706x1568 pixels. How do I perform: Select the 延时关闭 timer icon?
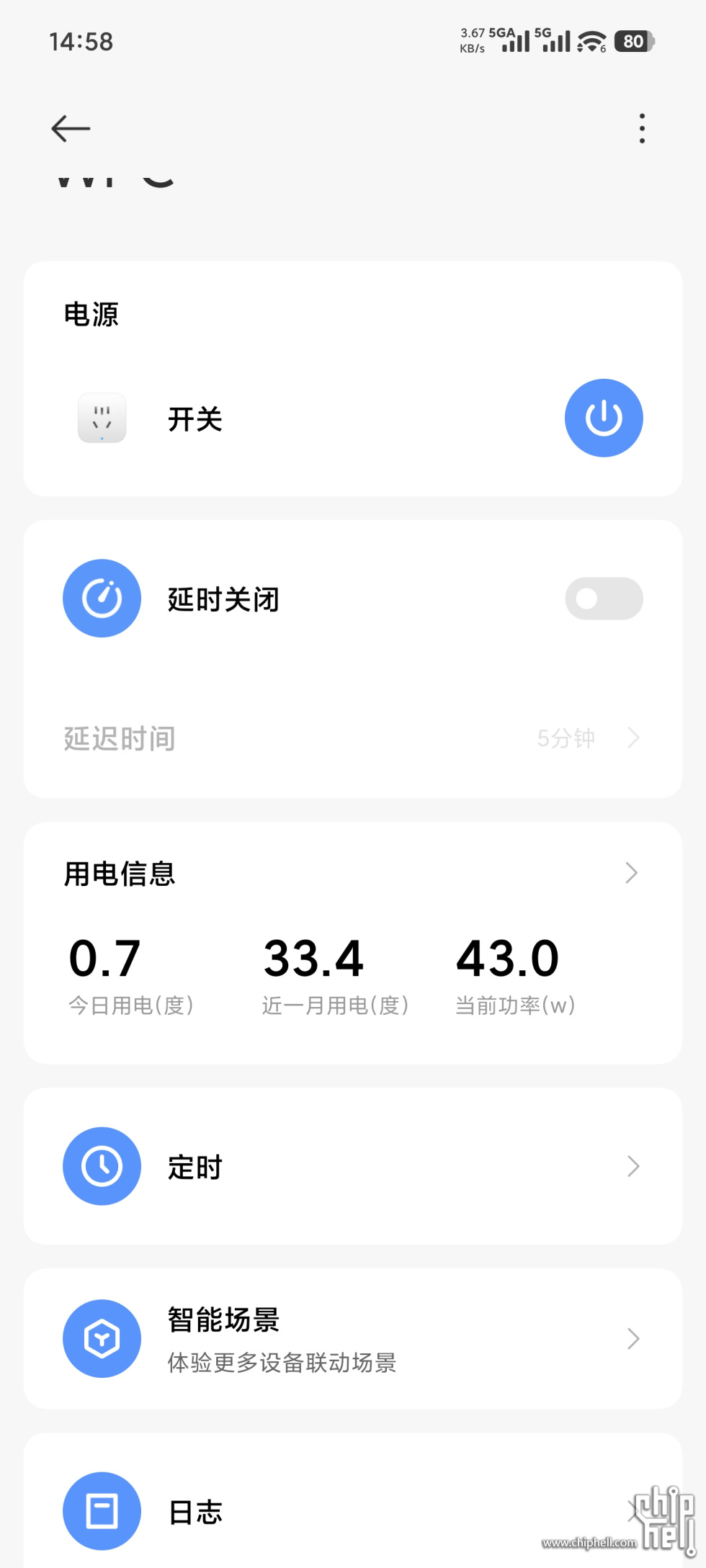101,599
